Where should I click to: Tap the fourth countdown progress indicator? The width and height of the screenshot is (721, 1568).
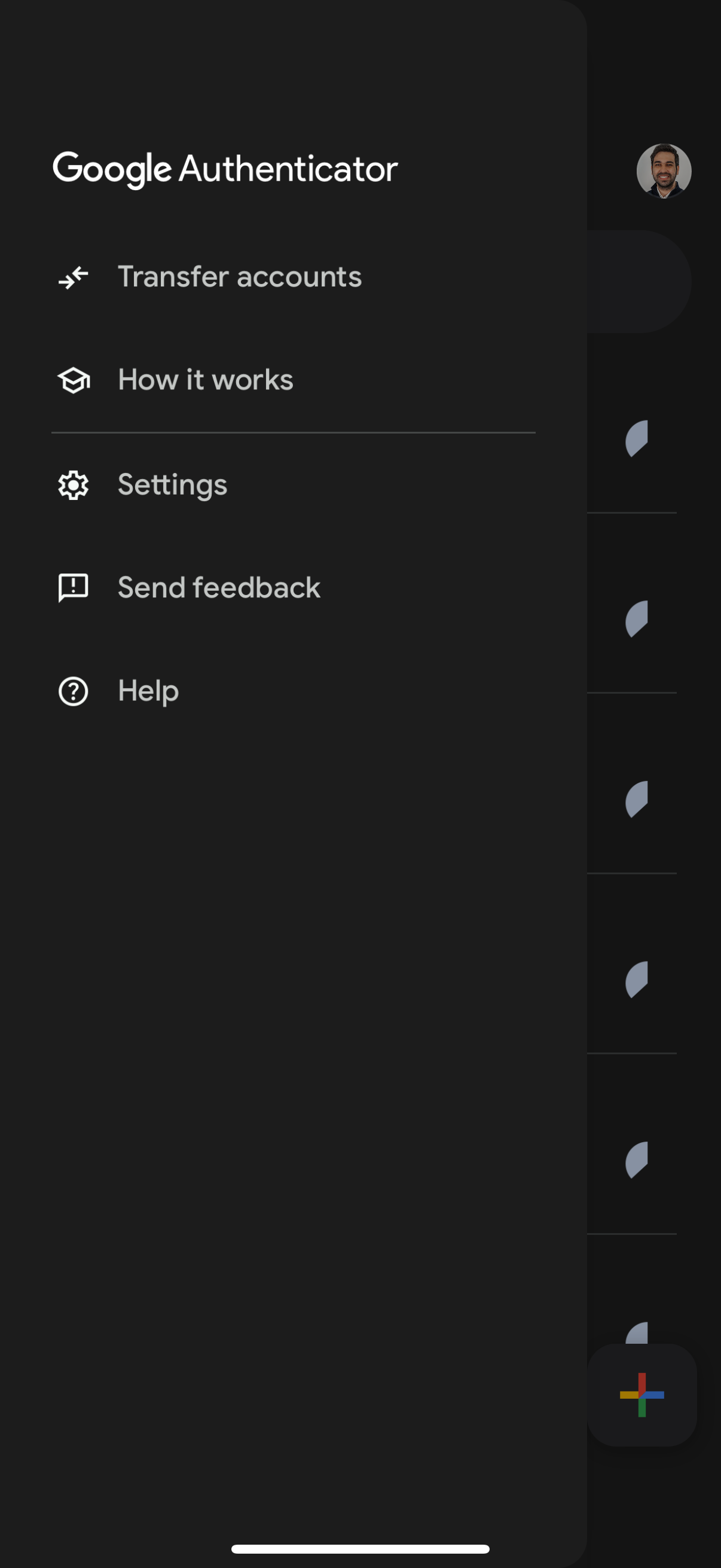click(637, 978)
